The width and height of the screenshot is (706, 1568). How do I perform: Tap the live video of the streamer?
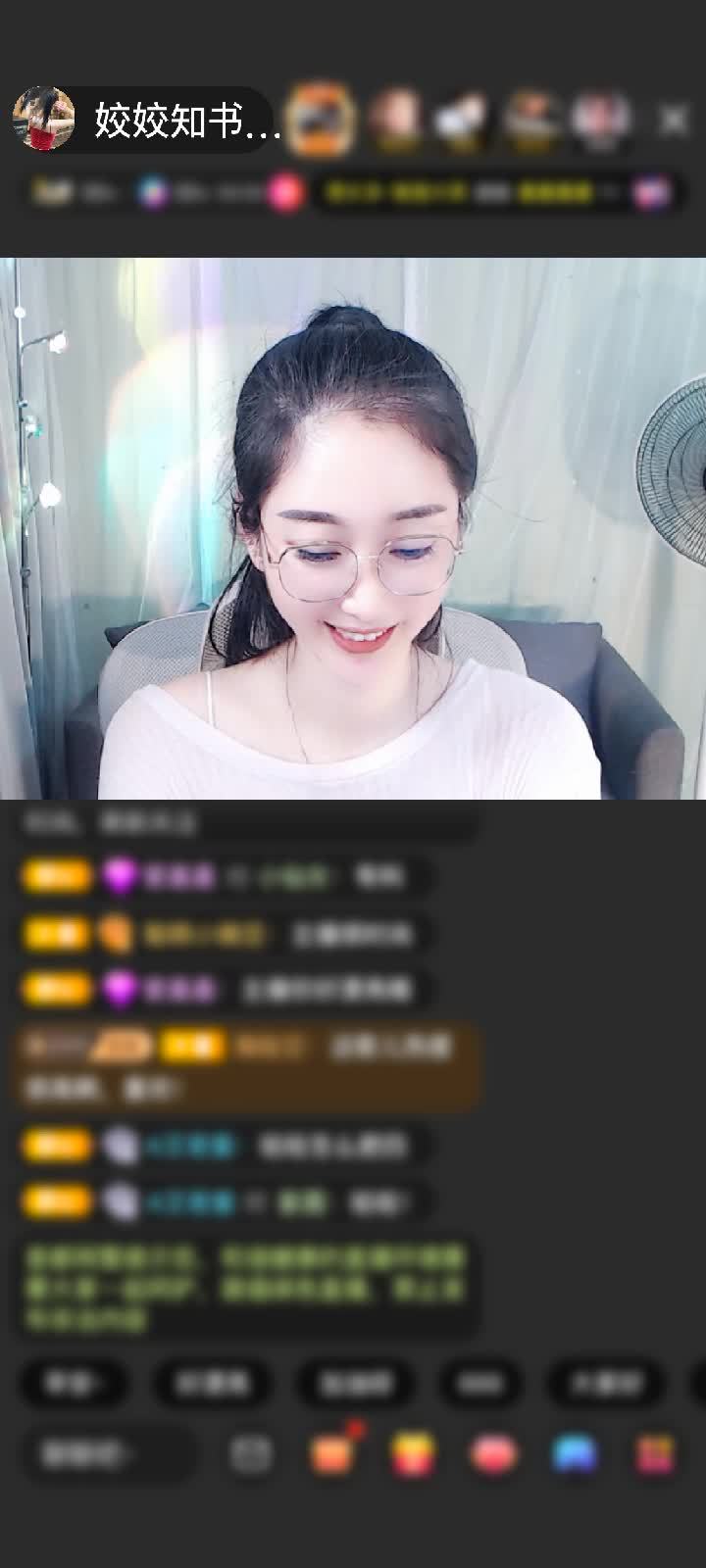353,529
